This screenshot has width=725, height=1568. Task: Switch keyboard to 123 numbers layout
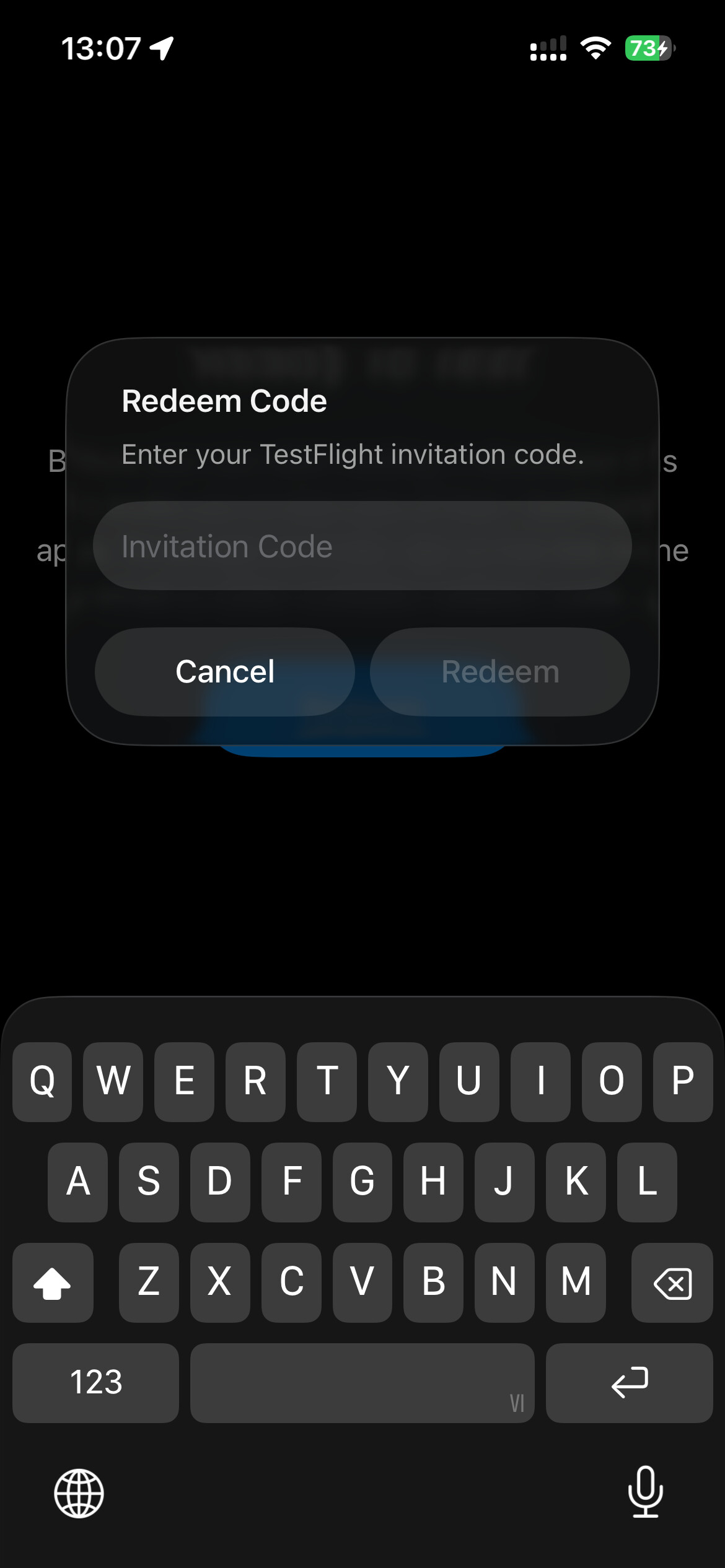point(96,1382)
